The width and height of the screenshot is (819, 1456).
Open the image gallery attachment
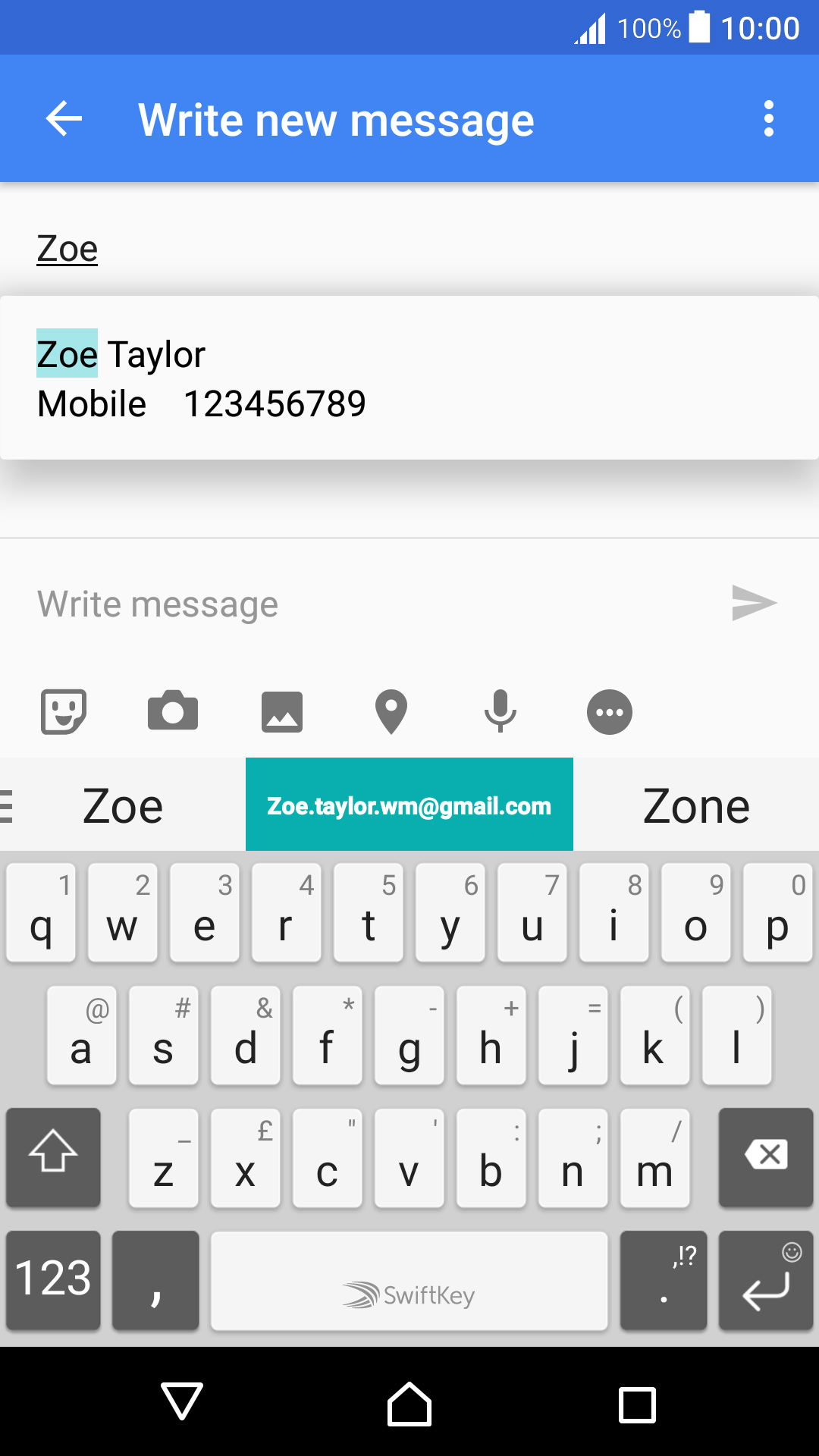point(282,712)
